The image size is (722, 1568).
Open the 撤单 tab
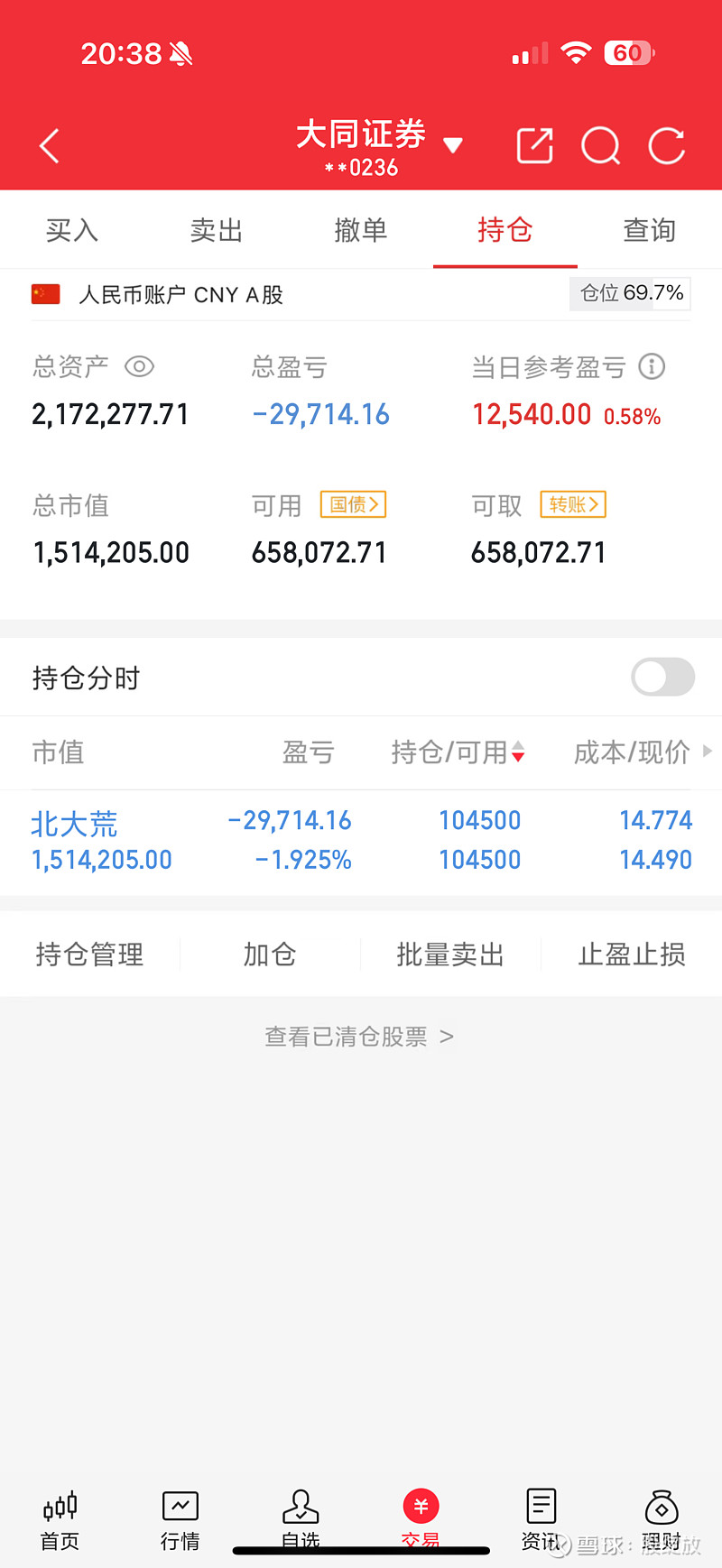pyautogui.click(x=361, y=231)
